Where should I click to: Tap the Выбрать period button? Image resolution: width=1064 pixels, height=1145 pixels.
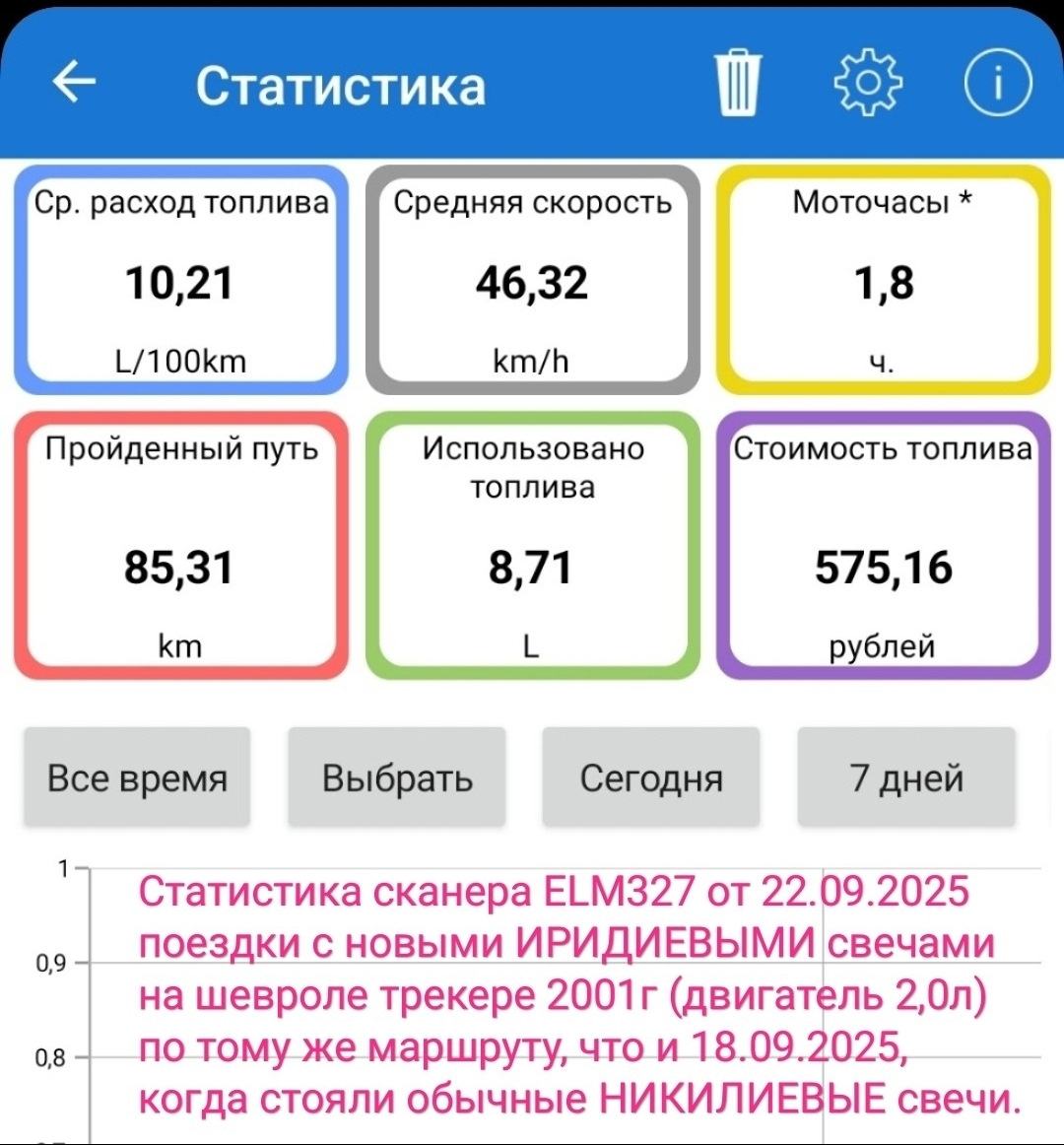397,777
